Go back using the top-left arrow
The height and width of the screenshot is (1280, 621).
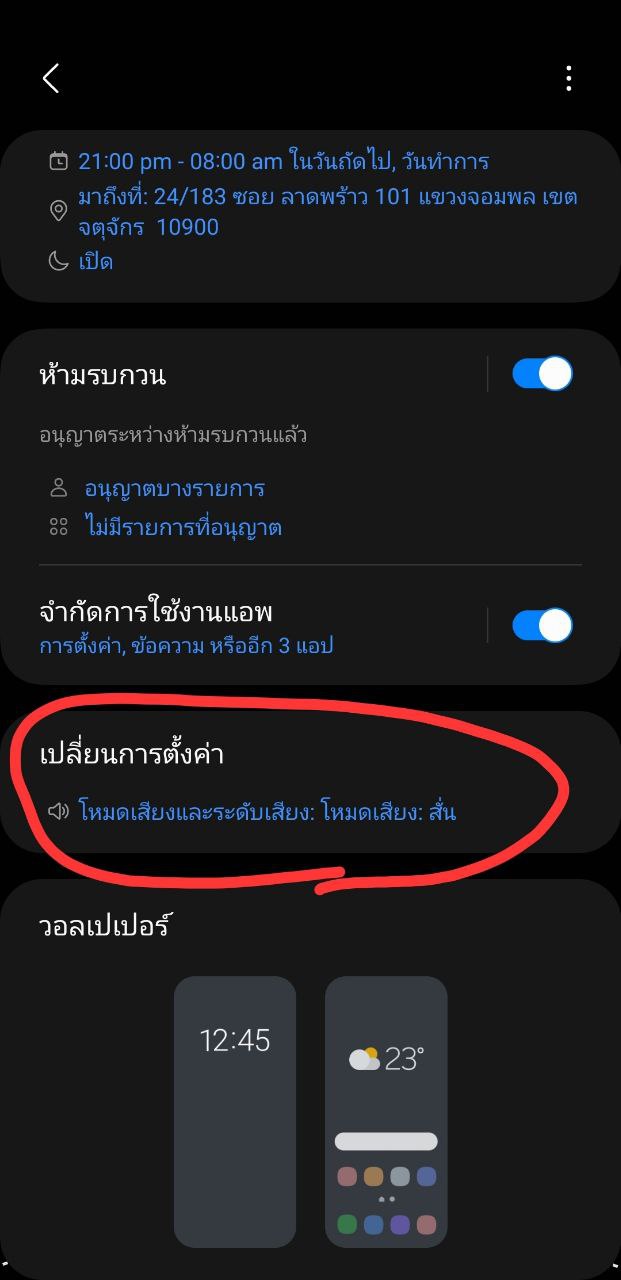(51, 78)
